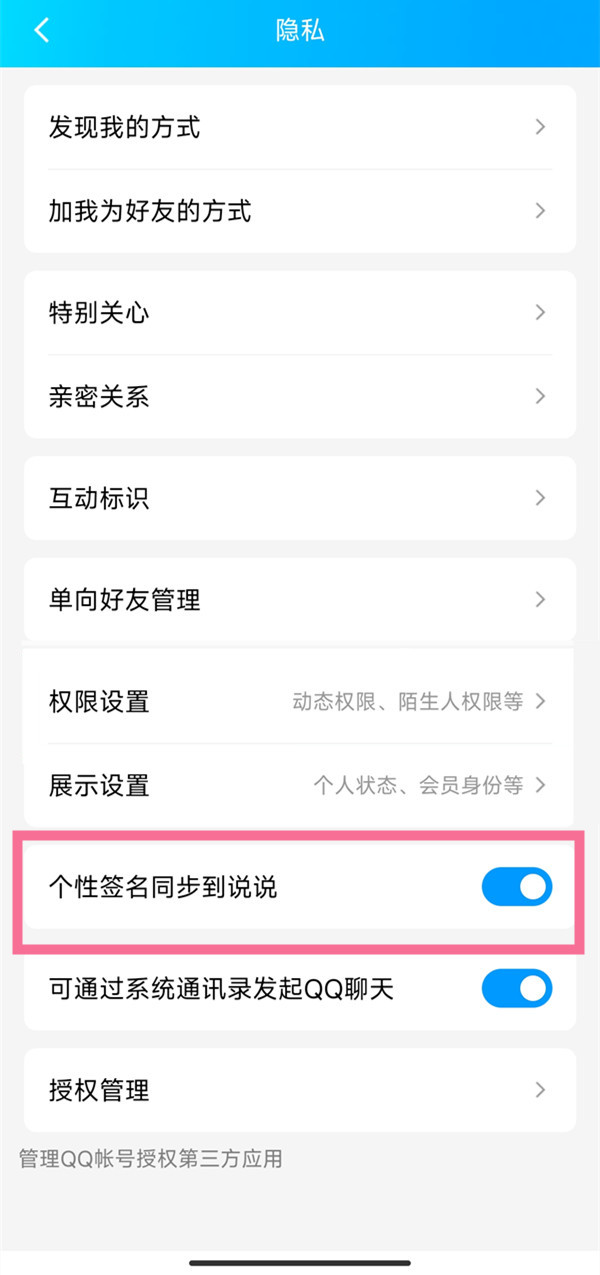The width and height of the screenshot is (600, 1275).
Task: Turn off 个性签名同步到说说 switch
Action: [516, 887]
